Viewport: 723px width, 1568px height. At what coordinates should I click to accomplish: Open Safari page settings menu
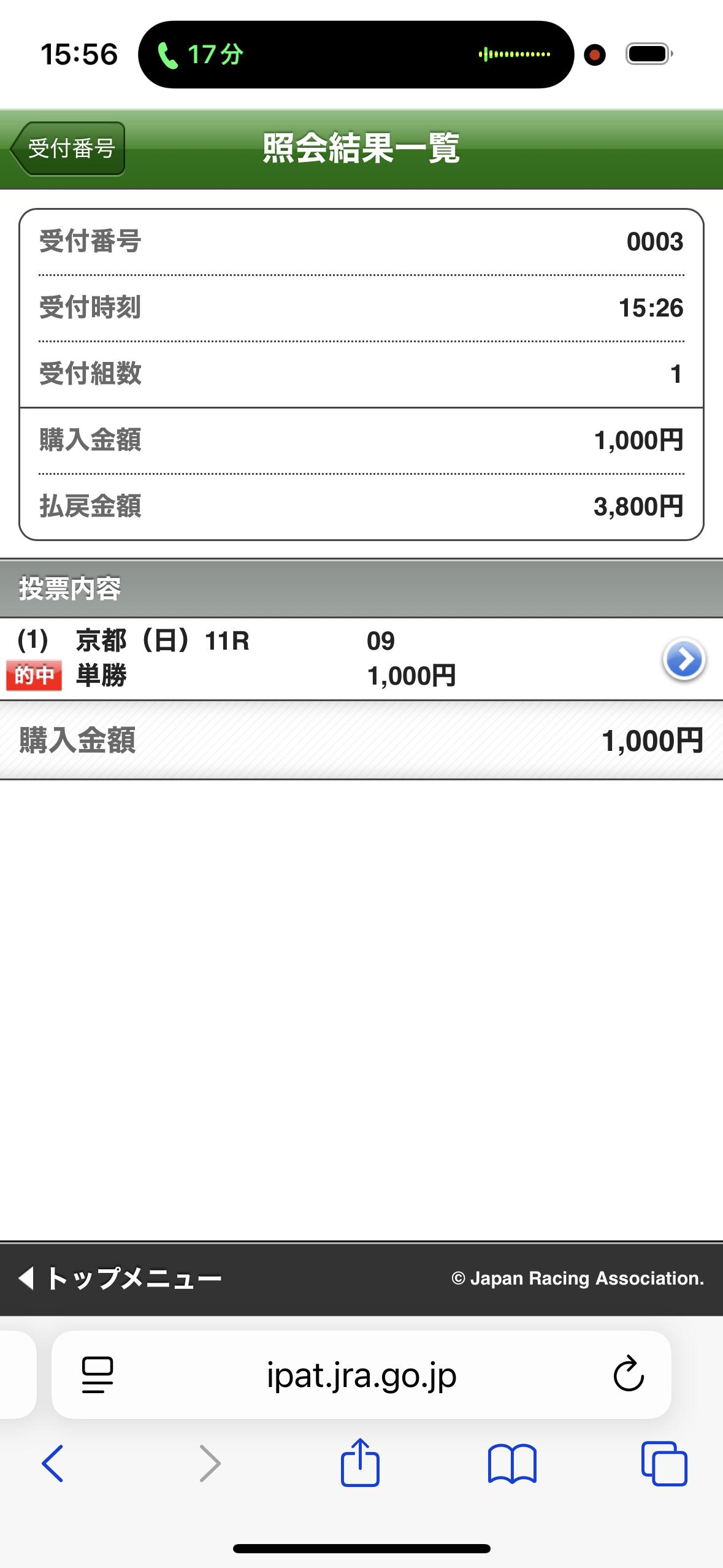pyautogui.click(x=98, y=1375)
